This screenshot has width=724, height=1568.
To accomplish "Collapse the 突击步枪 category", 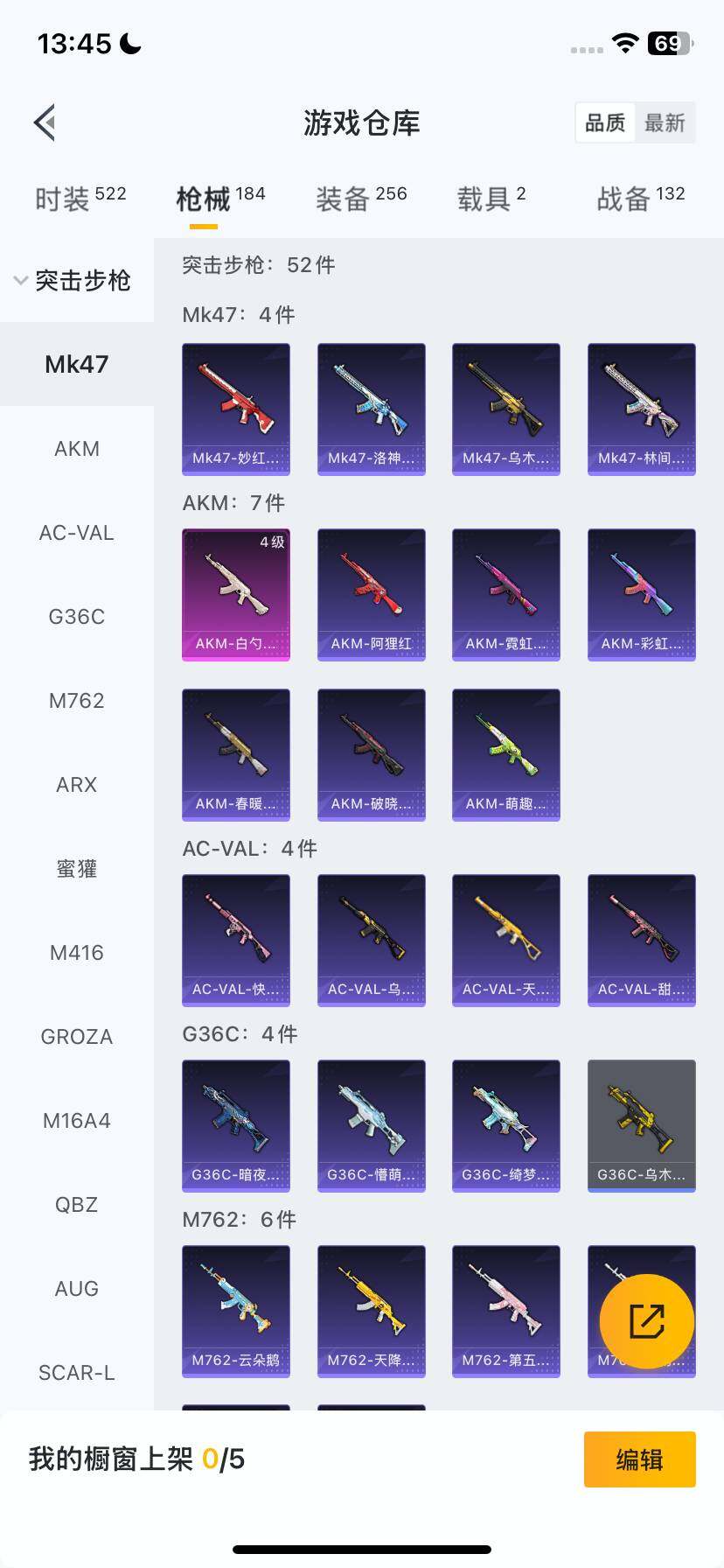I will tap(73, 281).
